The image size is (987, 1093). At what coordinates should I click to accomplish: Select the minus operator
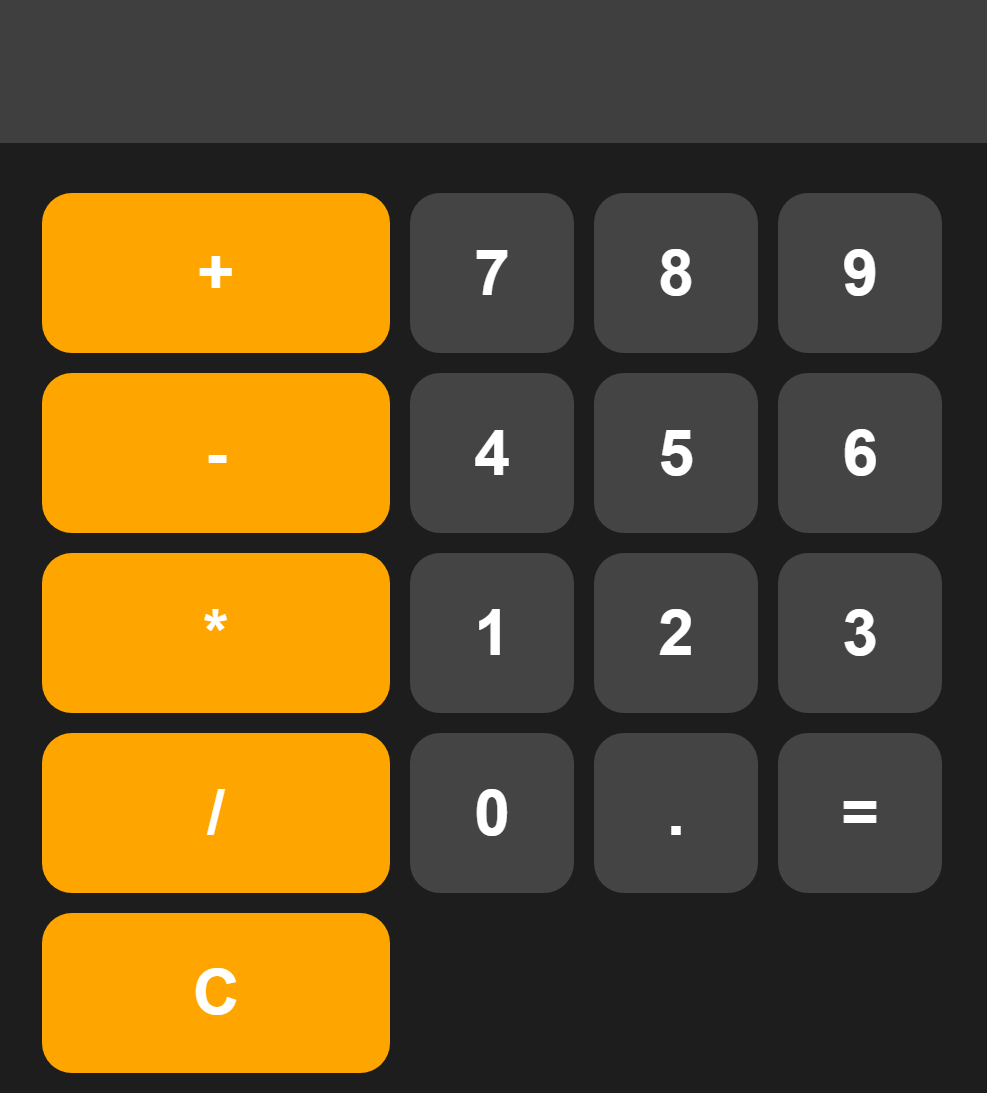coord(216,453)
